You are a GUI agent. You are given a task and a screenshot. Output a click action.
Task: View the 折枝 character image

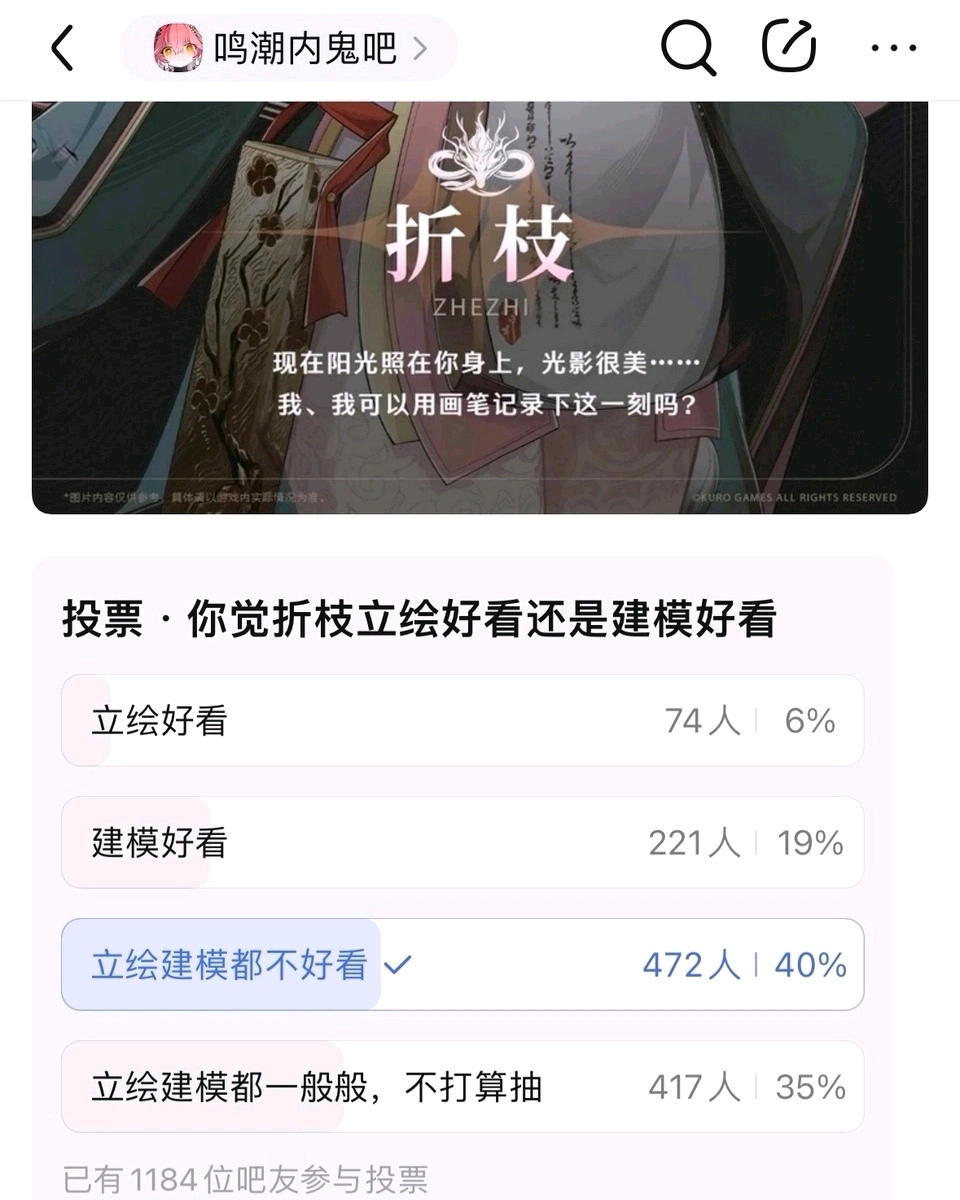click(x=480, y=308)
